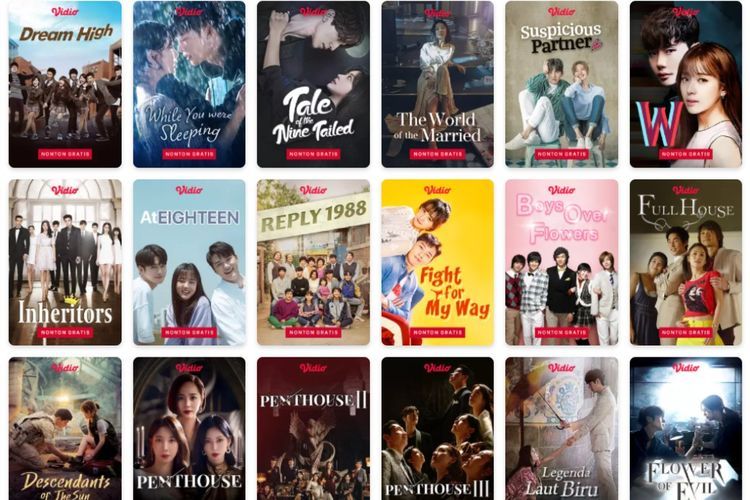Open the Flower of Evil tile
This screenshot has width=750, height=500.
(x=685, y=430)
